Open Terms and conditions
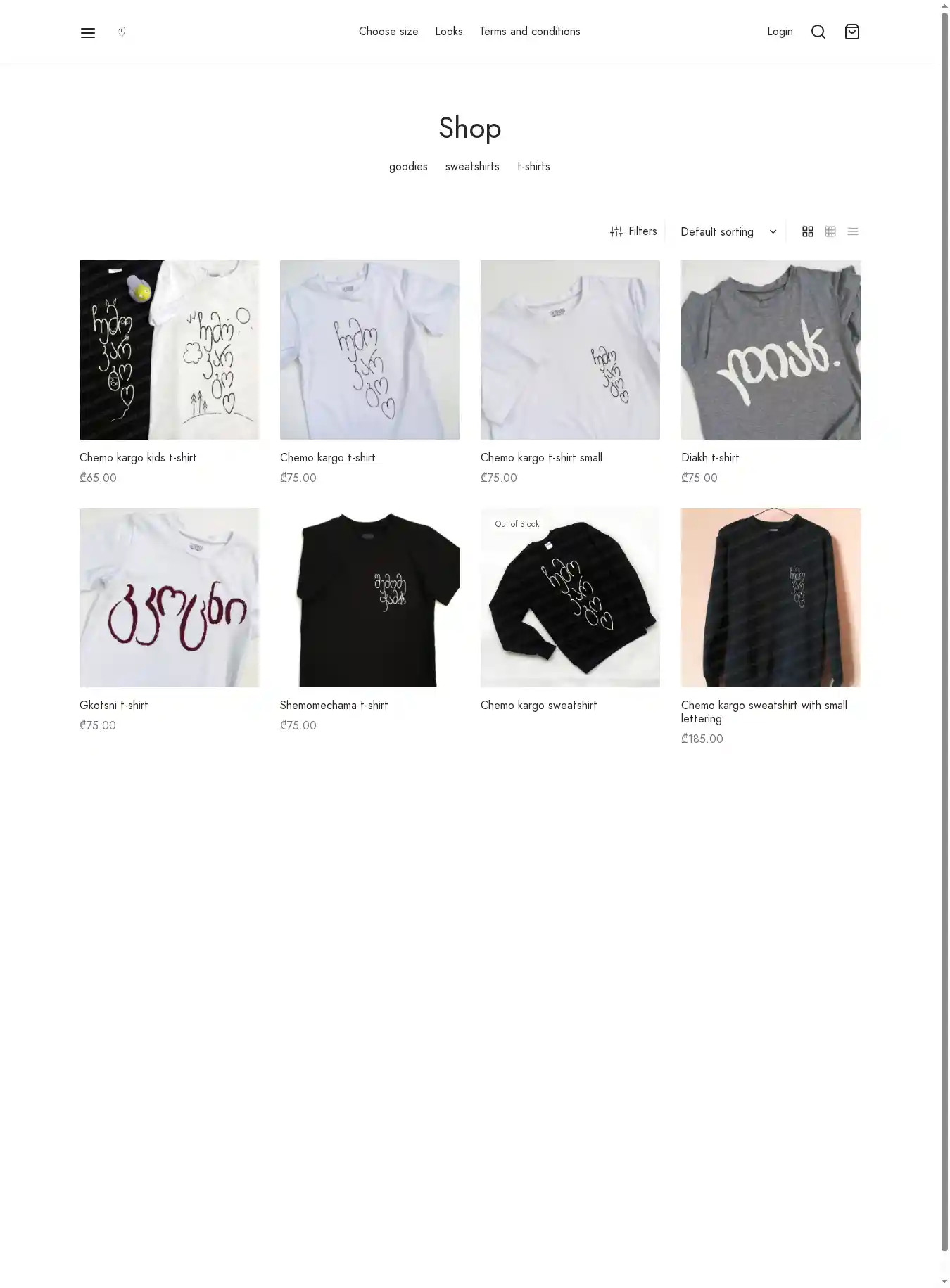This screenshot has height=1288, width=950. [x=529, y=32]
